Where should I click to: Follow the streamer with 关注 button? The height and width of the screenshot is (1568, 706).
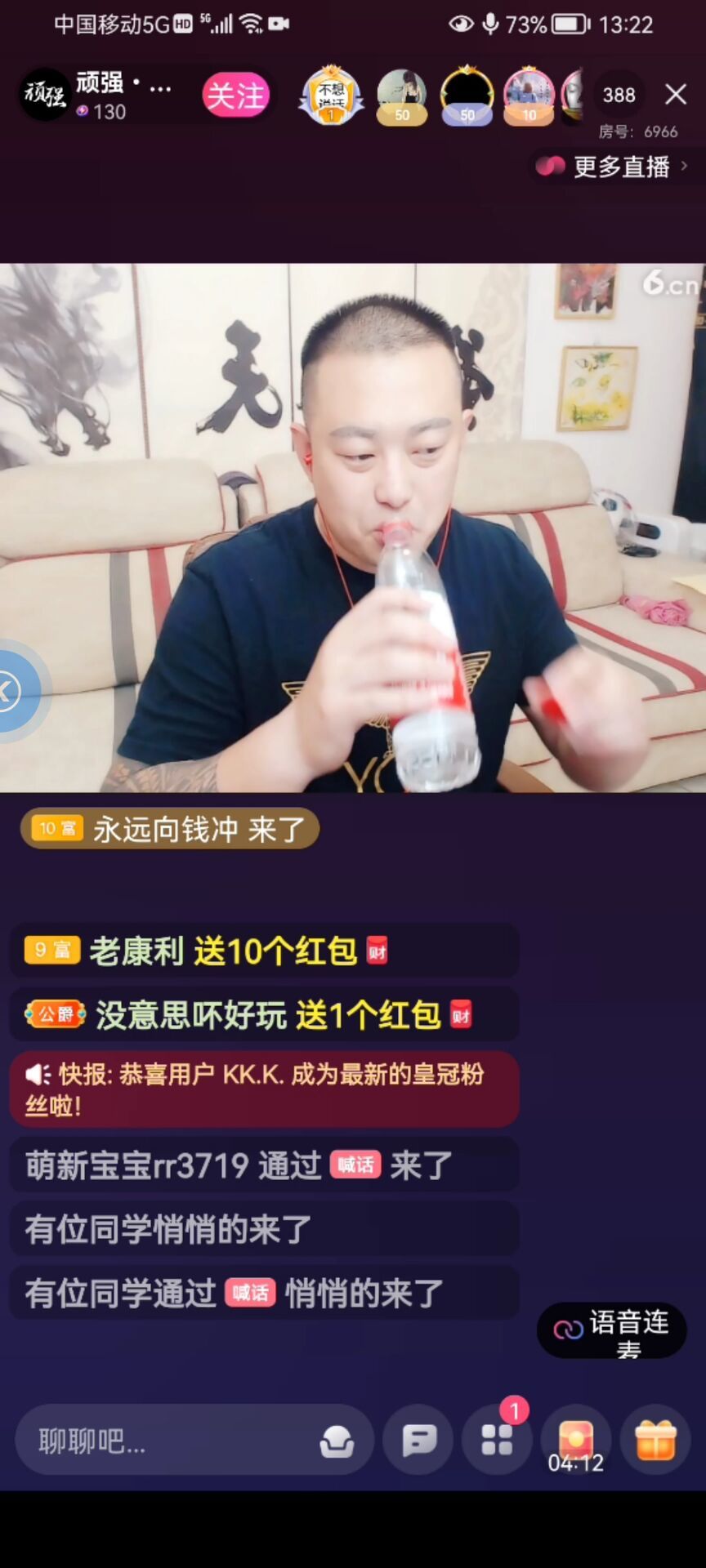tap(235, 96)
